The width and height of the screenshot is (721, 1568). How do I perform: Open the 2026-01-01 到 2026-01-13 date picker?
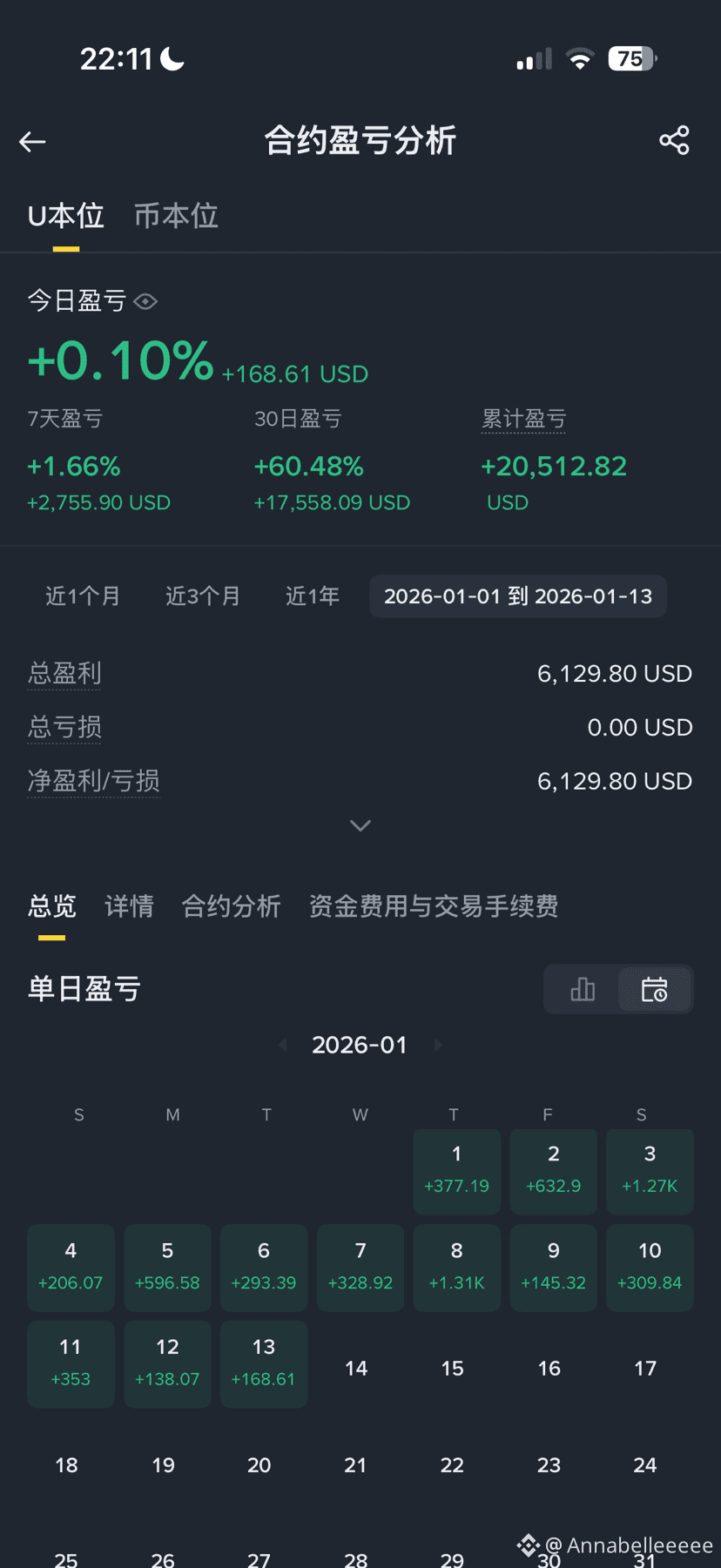517,596
